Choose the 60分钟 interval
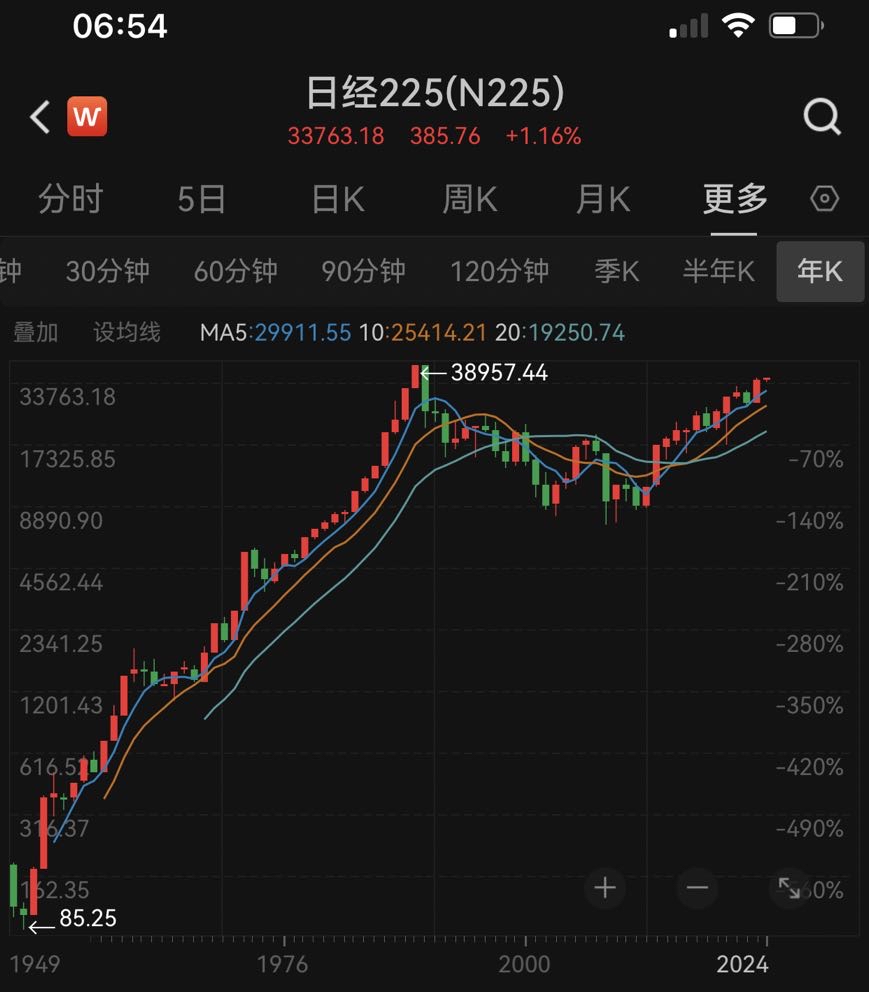The width and height of the screenshot is (869, 992). point(236,271)
